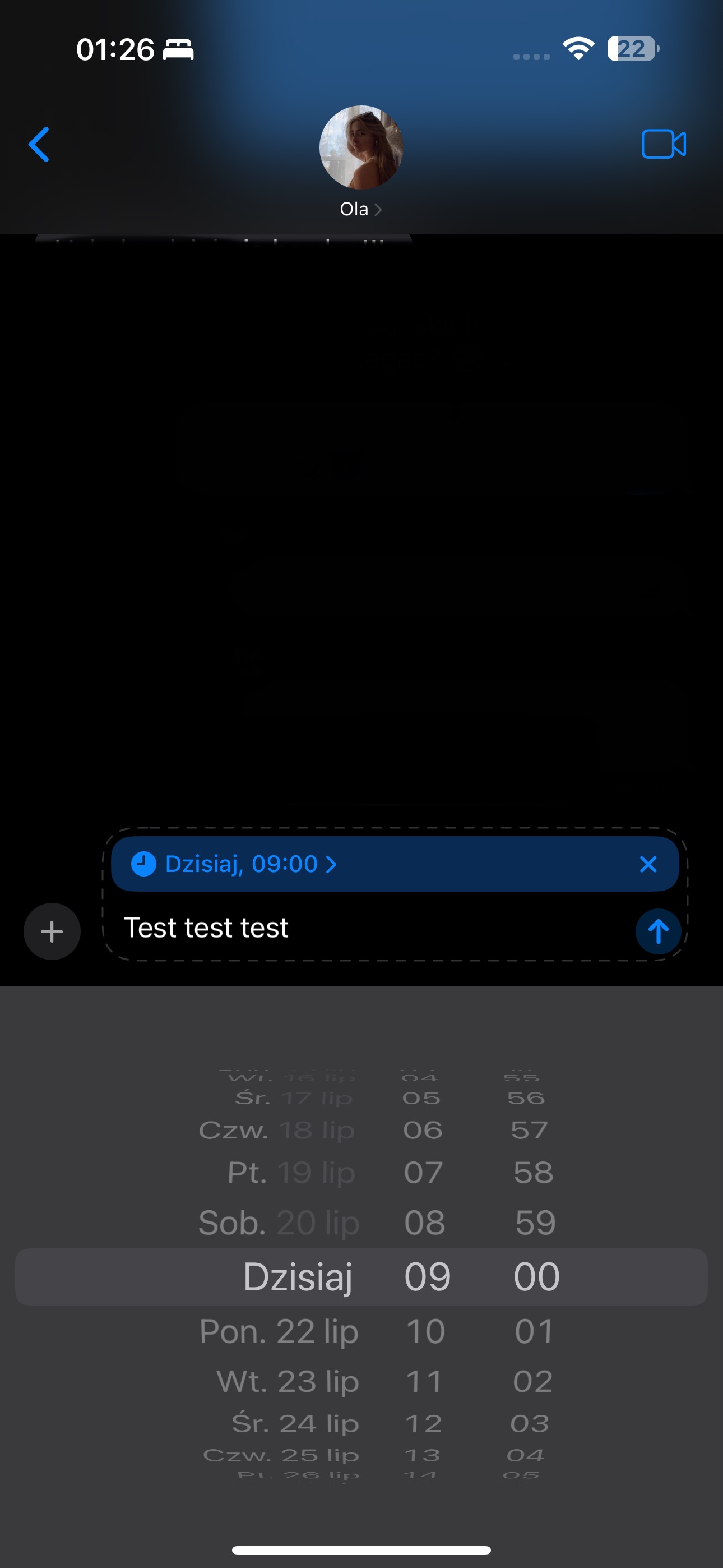Tap the Test test test text field

pyautogui.click(x=371, y=928)
